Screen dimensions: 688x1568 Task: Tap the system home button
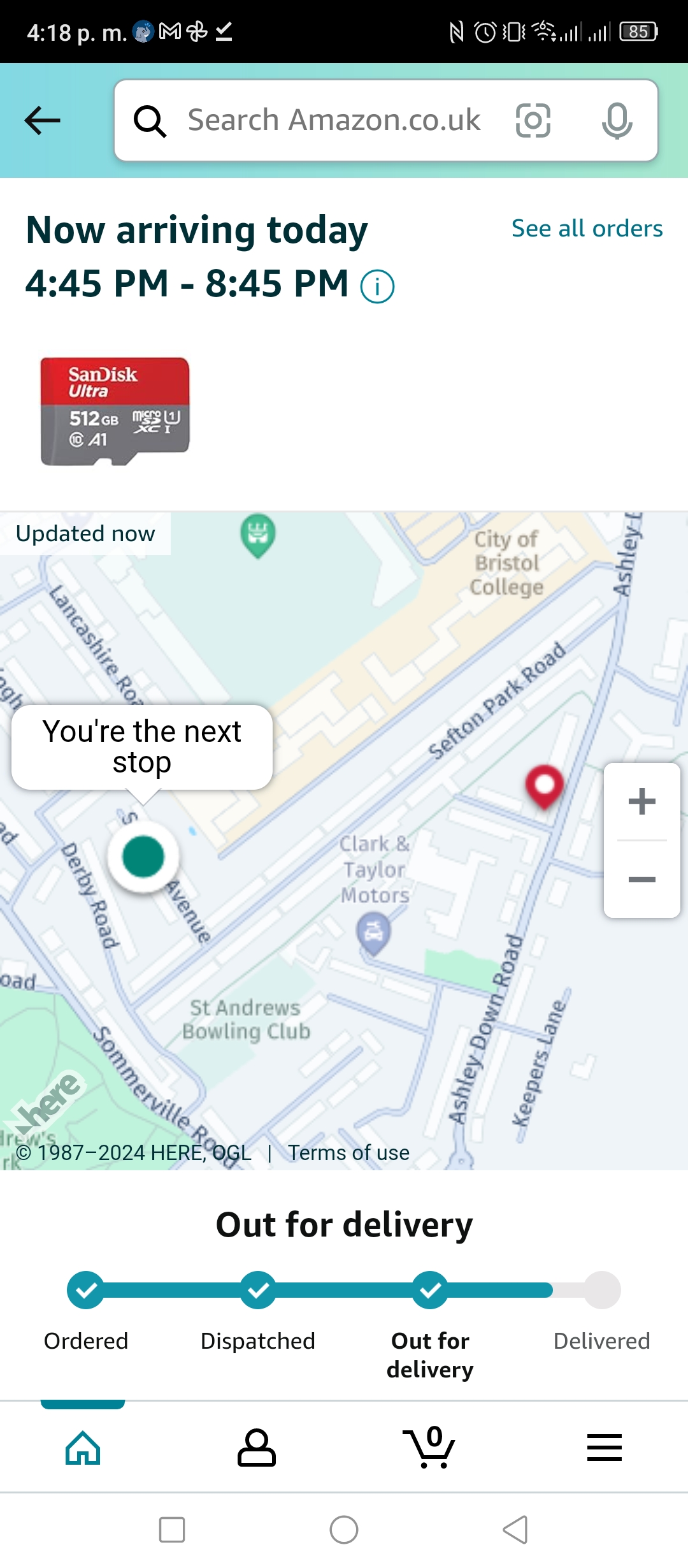click(344, 1530)
